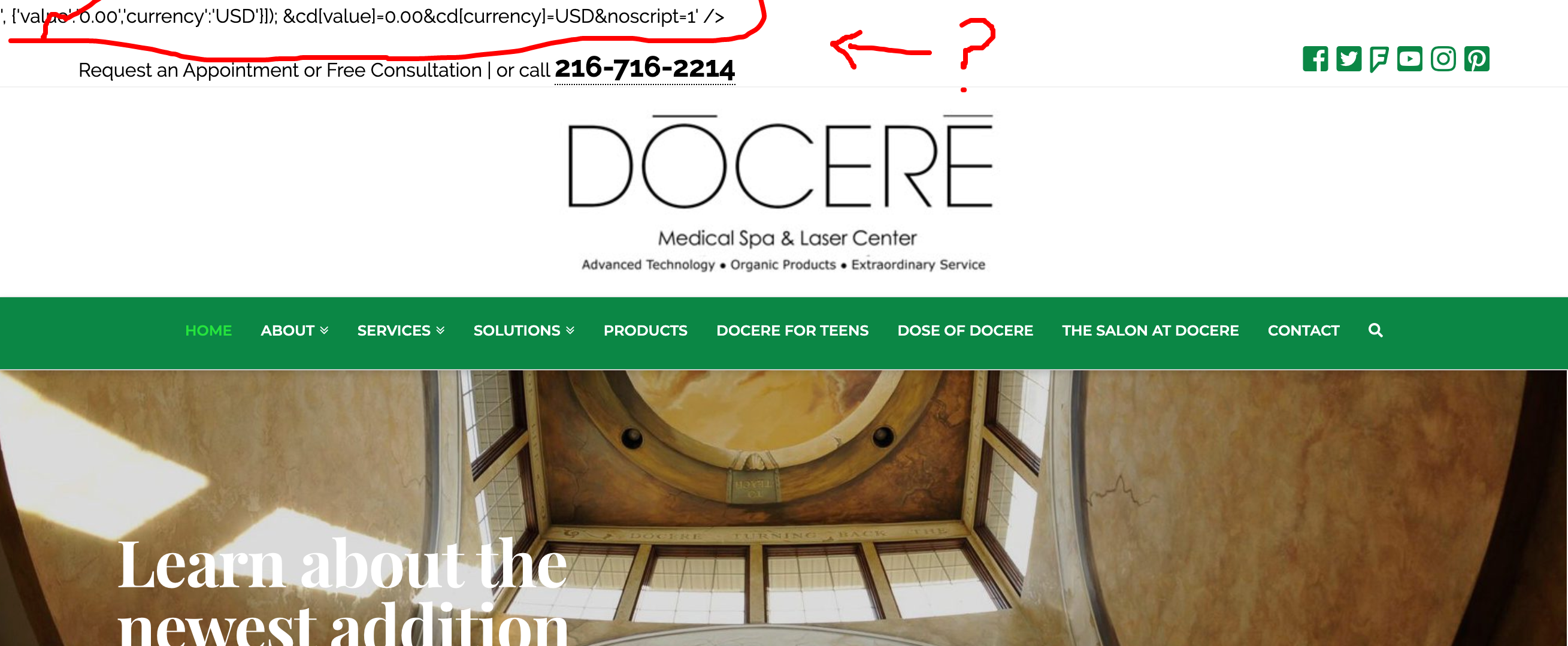
Task: Open the Pinterest social icon
Action: (x=1476, y=59)
